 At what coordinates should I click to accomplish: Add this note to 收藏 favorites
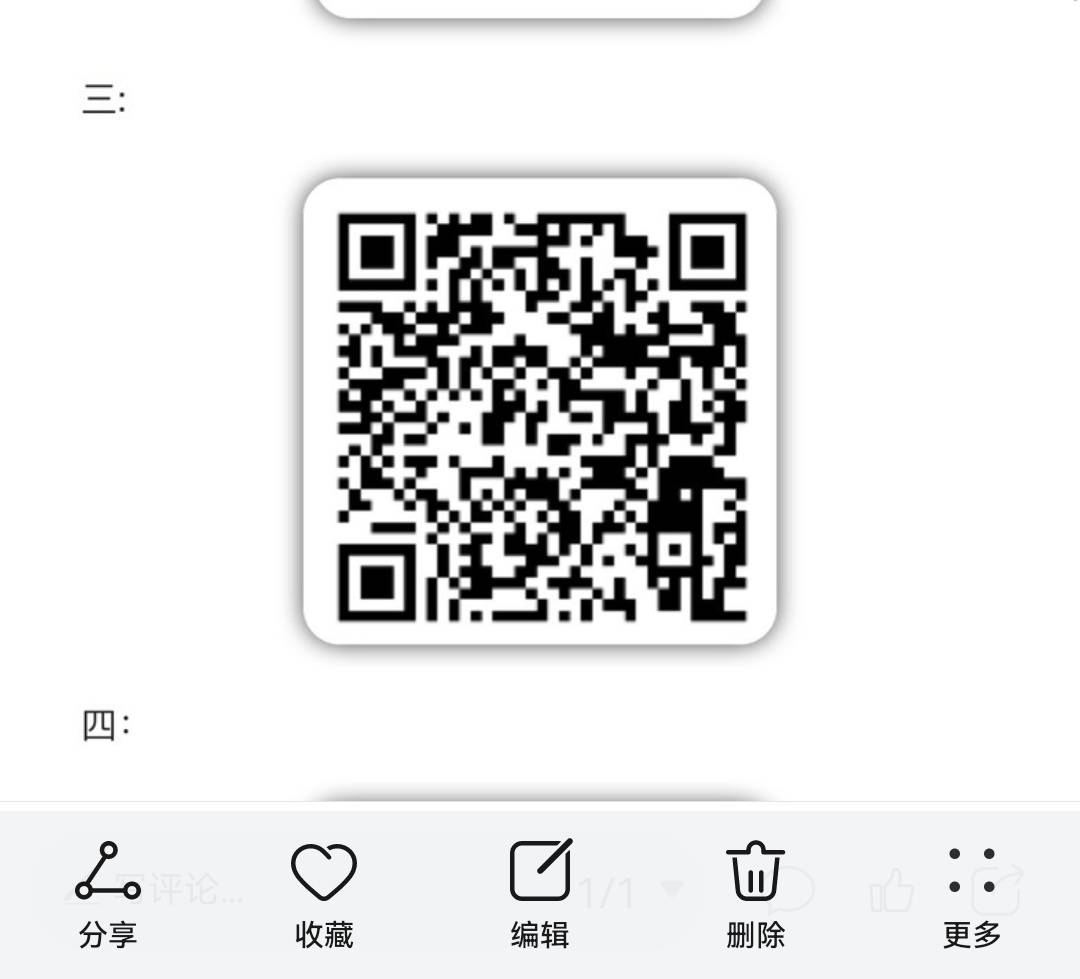pos(324,894)
